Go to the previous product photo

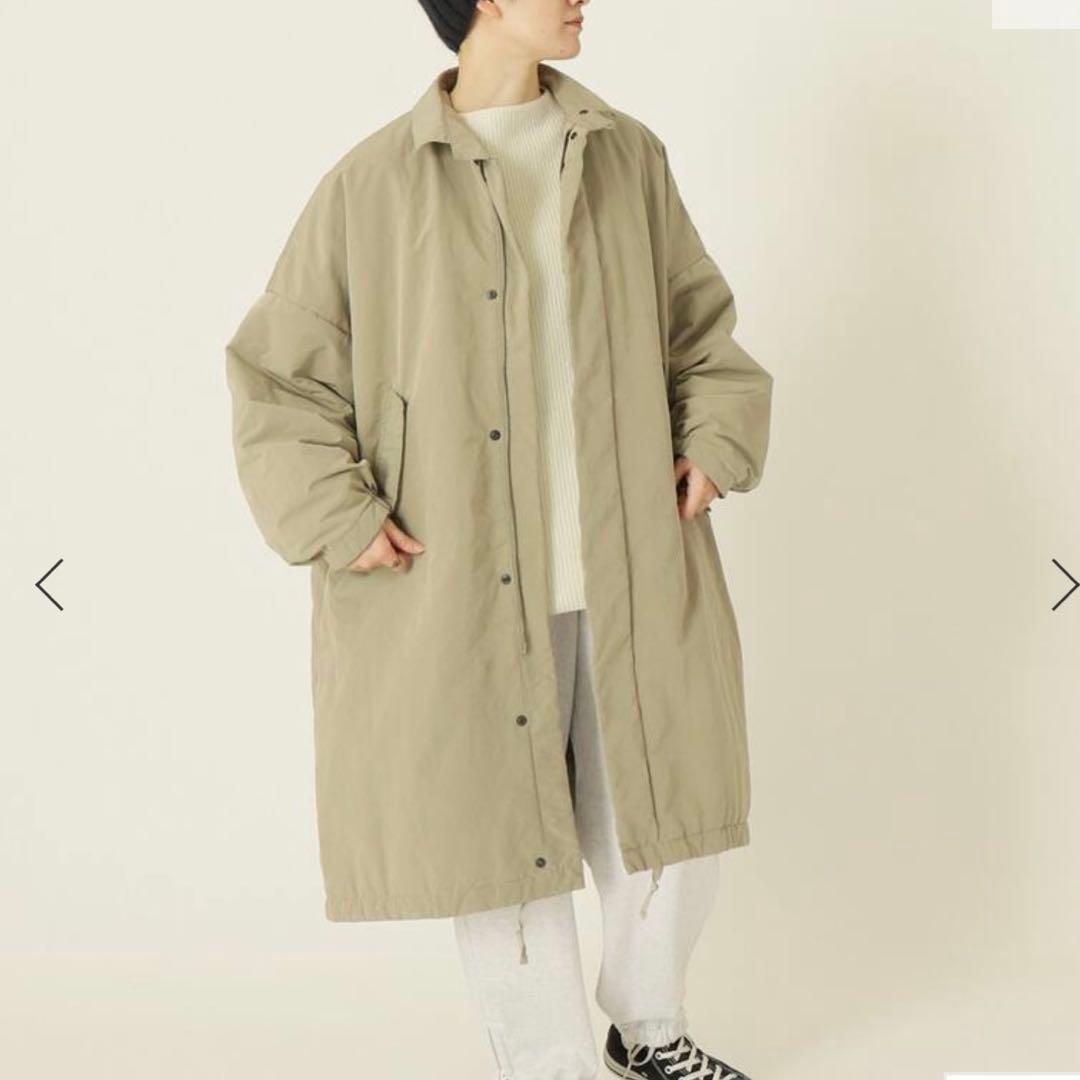point(50,585)
